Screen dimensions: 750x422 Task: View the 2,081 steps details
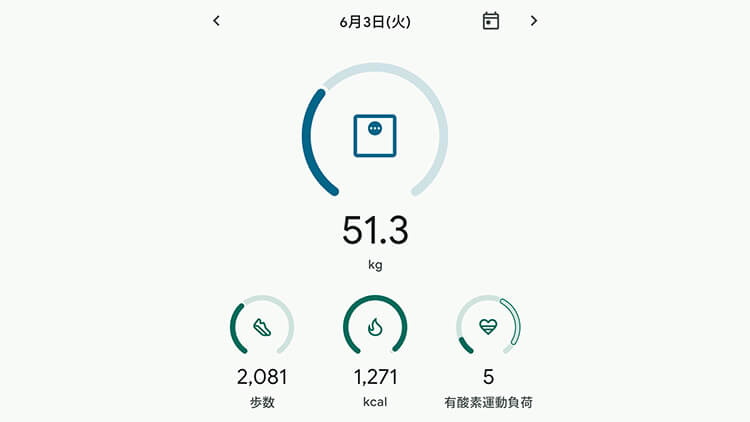point(262,327)
